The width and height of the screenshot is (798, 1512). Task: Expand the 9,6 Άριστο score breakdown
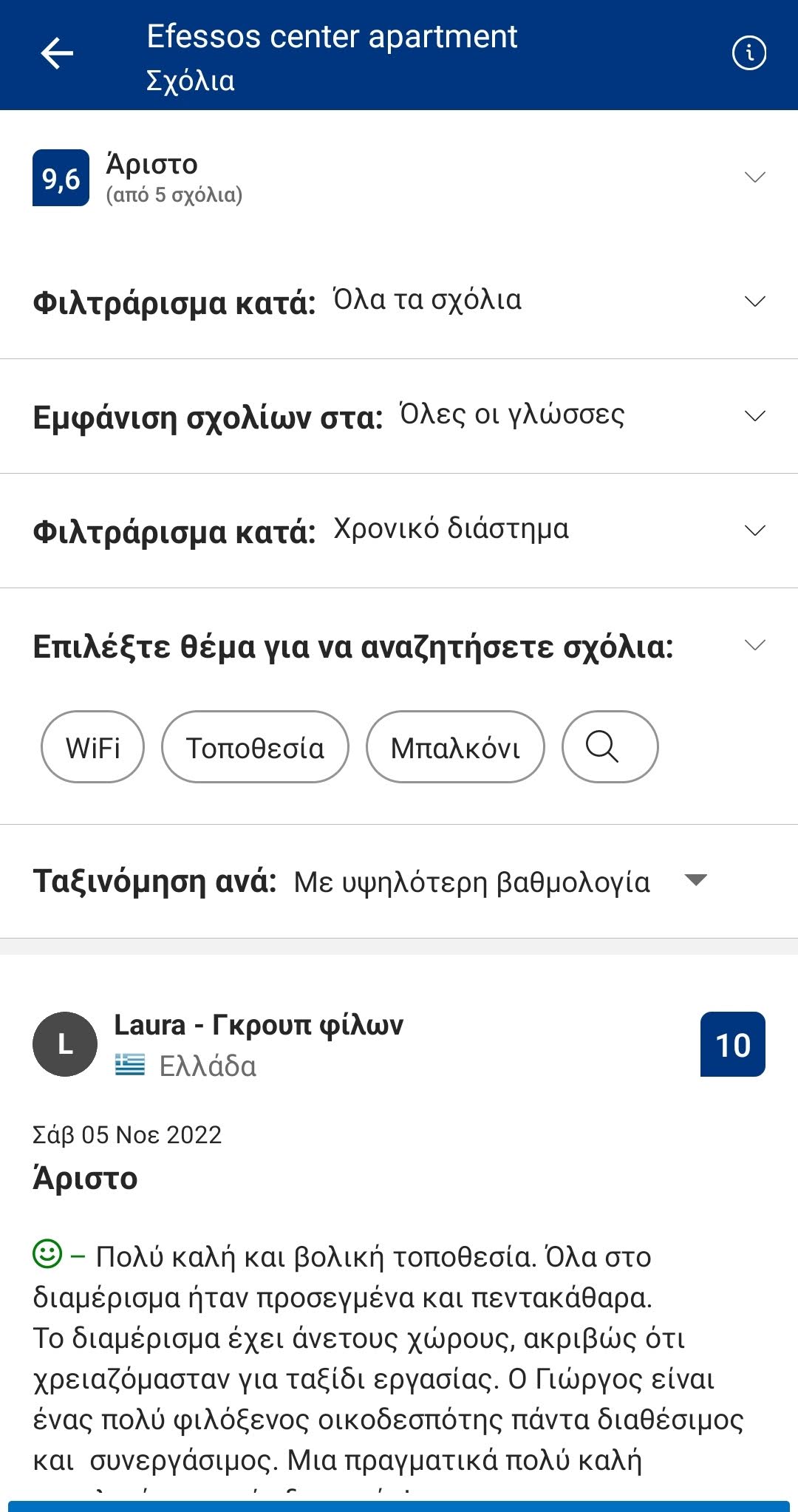coord(399,177)
